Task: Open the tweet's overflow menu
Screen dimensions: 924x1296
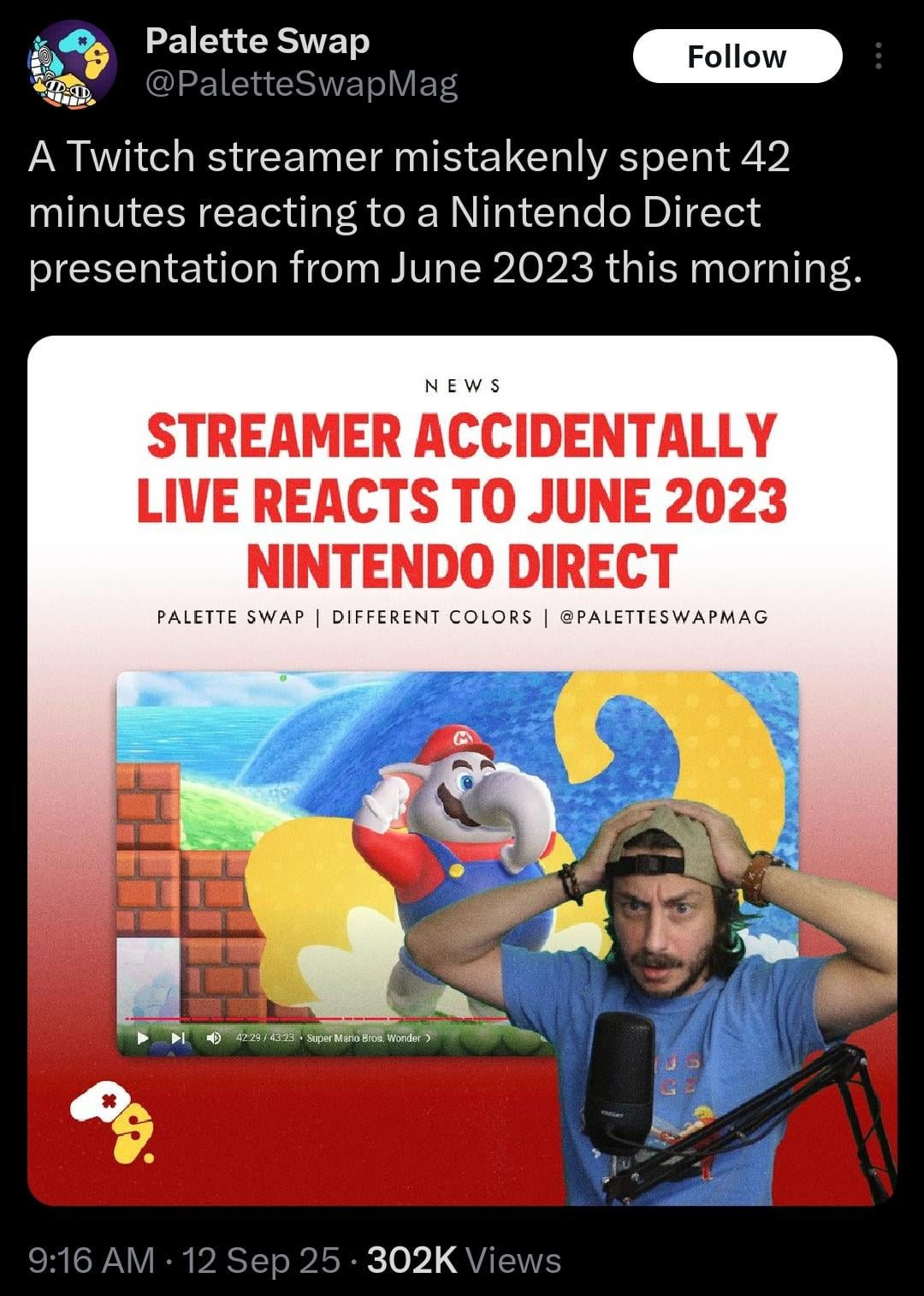Action: 878,56
